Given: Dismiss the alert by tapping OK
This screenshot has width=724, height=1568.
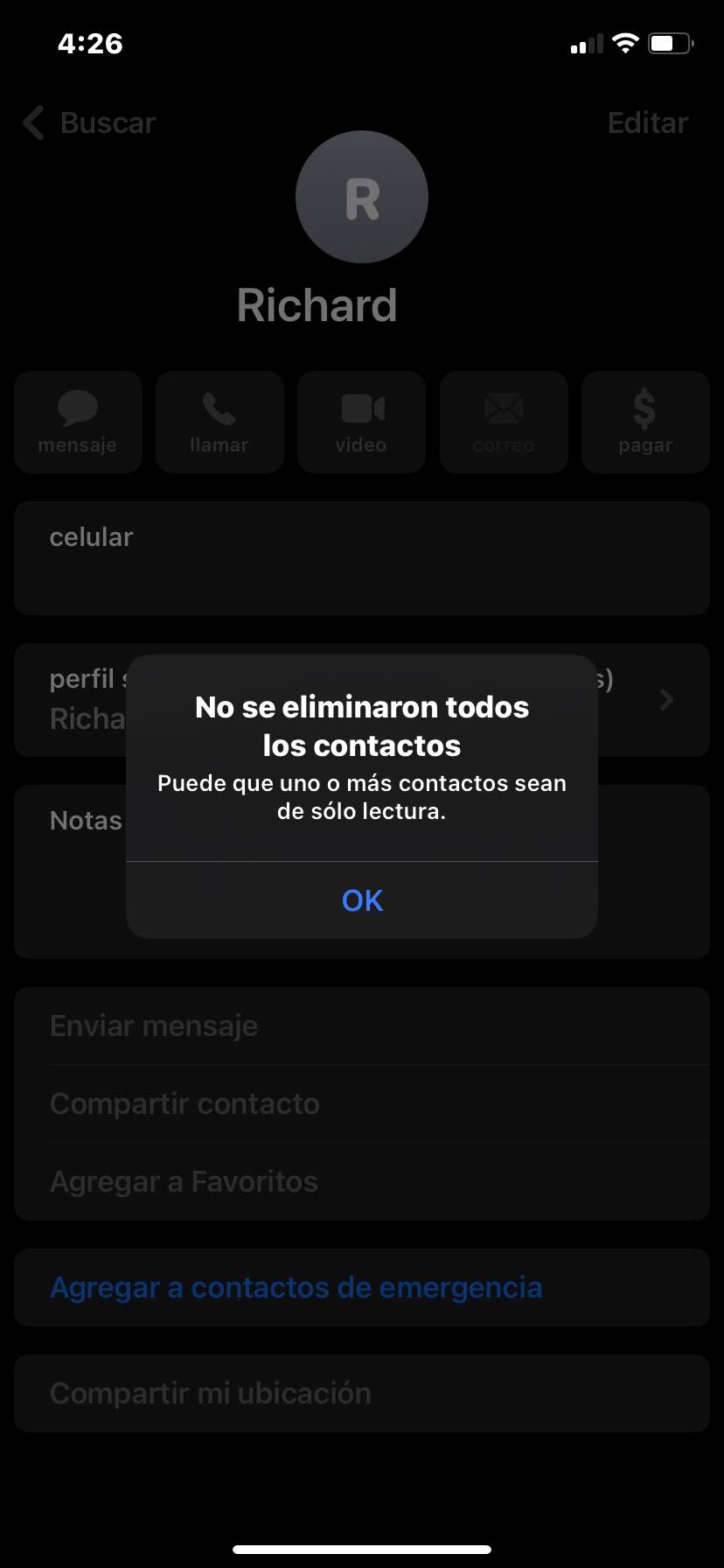Looking at the screenshot, I should tap(362, 900).
